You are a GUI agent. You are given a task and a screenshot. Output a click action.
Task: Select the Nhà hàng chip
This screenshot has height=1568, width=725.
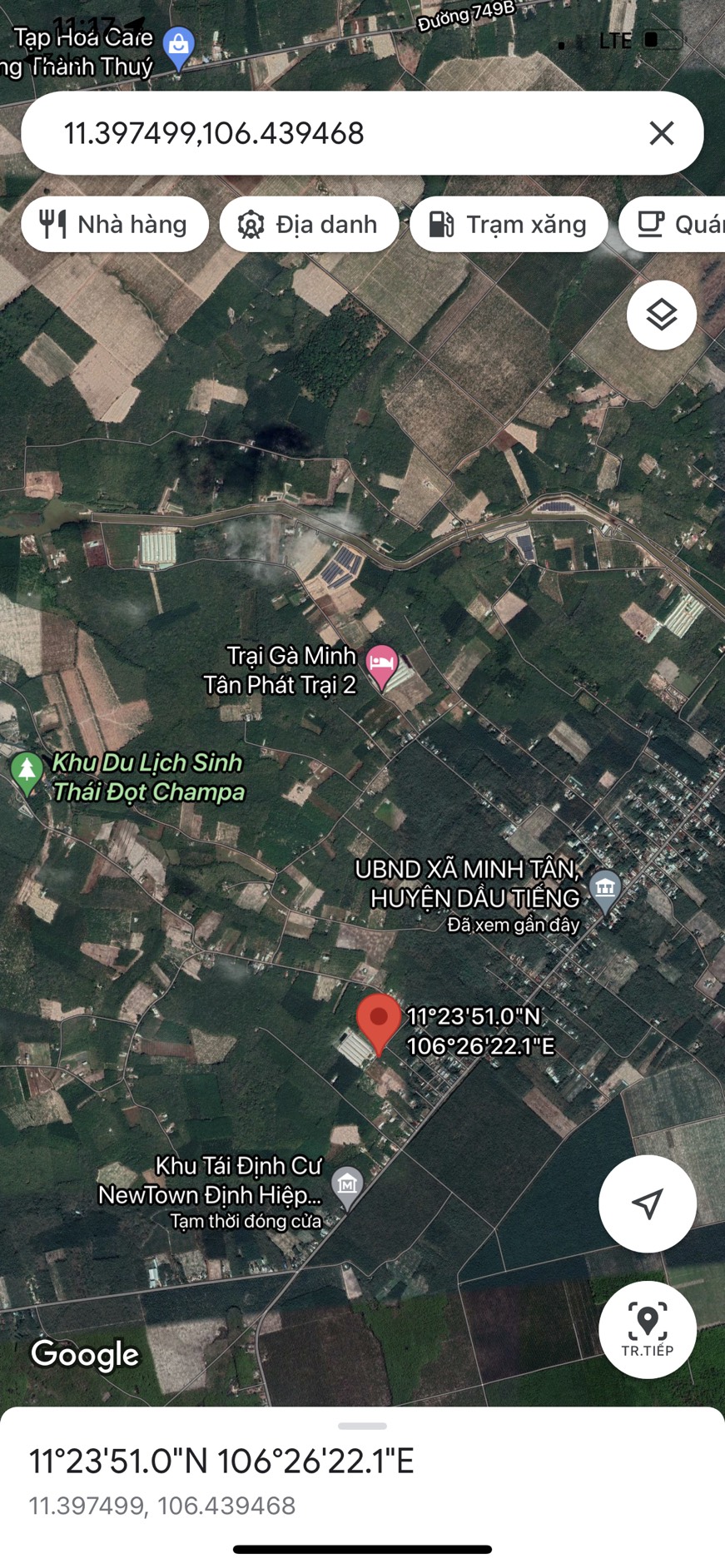(115, 224)
